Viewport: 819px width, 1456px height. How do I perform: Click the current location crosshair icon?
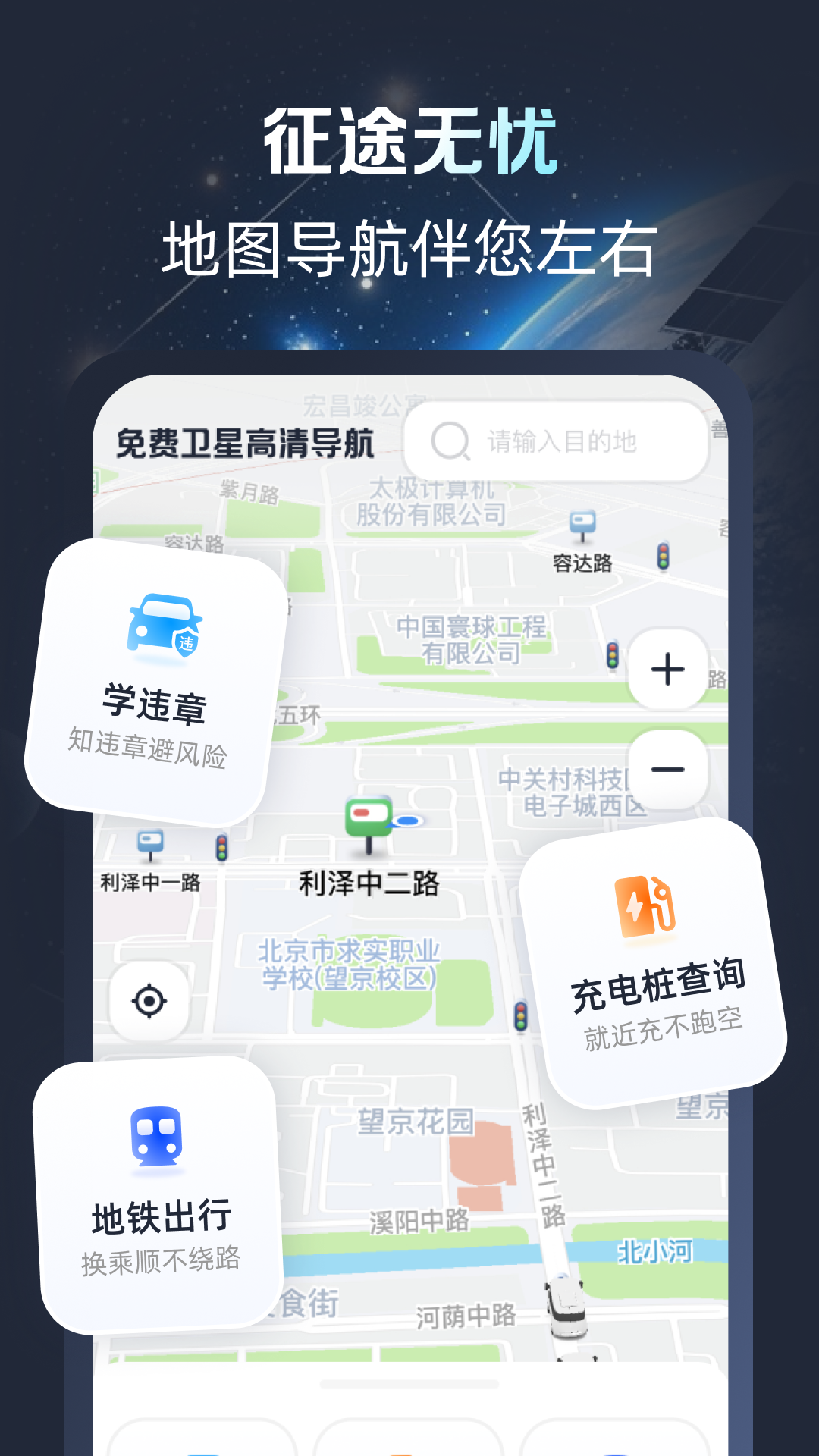(x=149, y=999)
